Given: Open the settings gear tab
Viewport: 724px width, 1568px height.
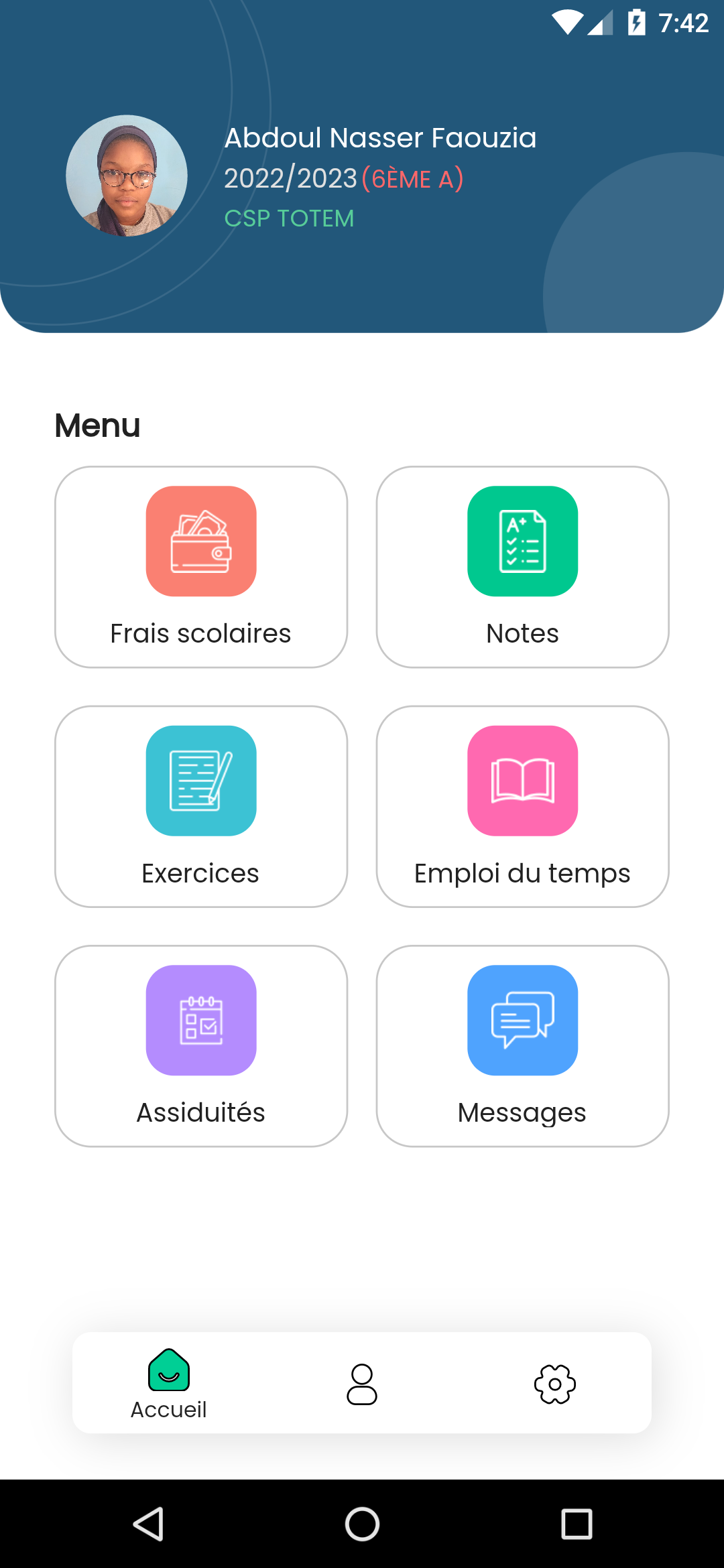Looking at the screenshot, I should [554, 1384].
